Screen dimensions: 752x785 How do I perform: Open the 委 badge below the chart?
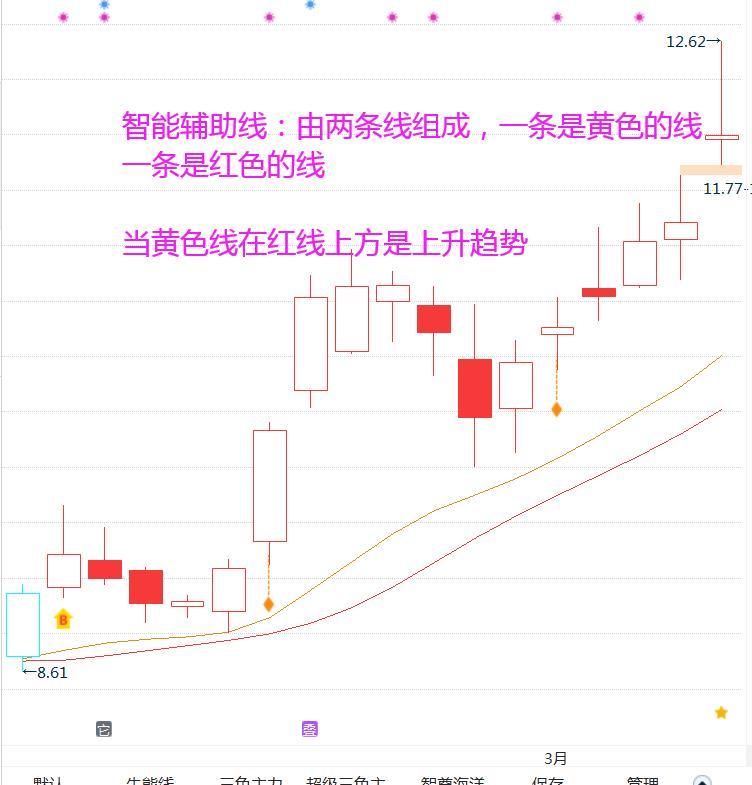pyautogui.click(x=310, y=729)
